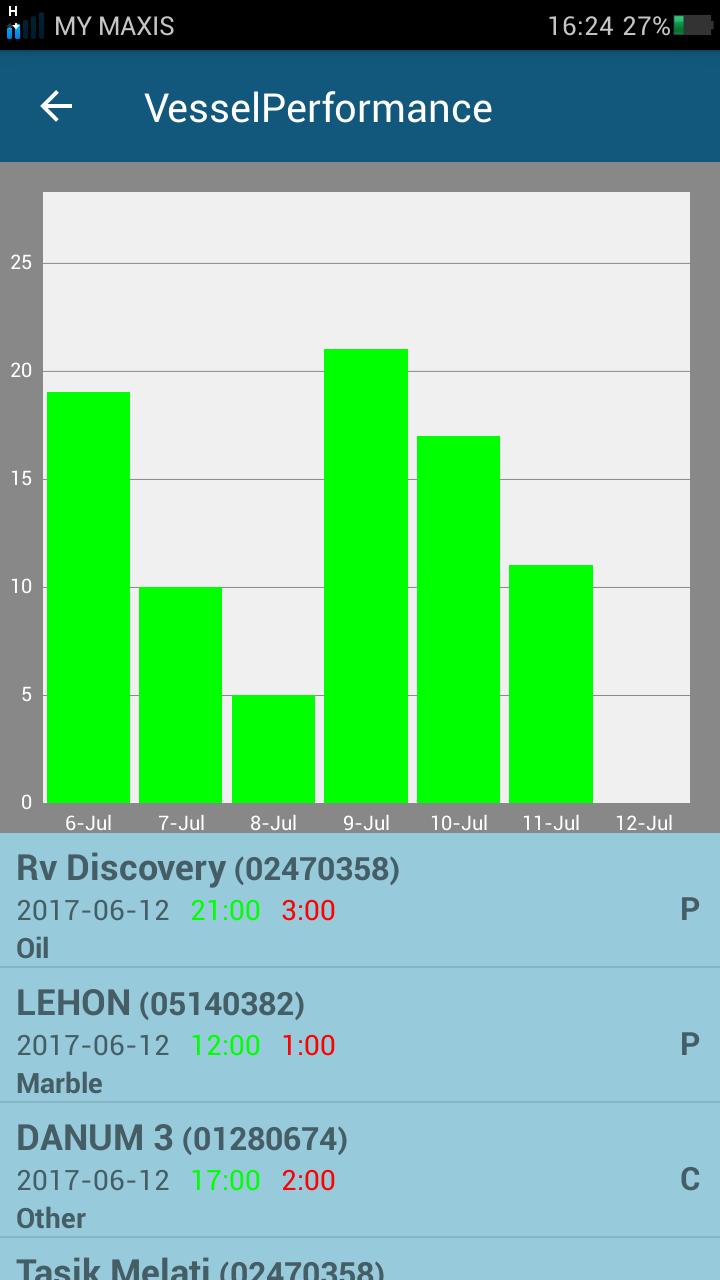Viewport: 720px width, 1280px height.
Task: Open the Rv Discovery vessel row
Action: [360, 900]
